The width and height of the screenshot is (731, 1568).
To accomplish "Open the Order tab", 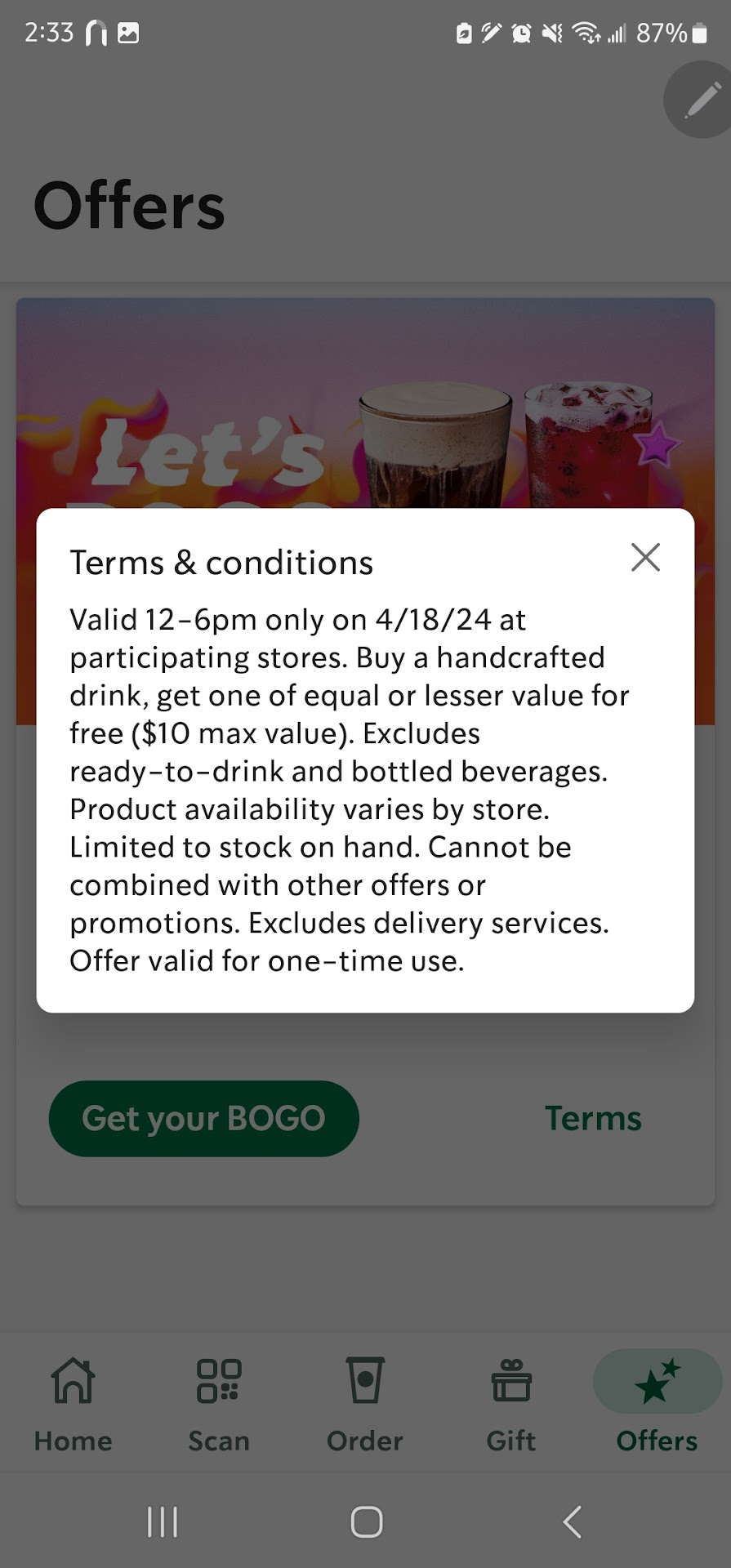I will click(x=365, y=1404).
